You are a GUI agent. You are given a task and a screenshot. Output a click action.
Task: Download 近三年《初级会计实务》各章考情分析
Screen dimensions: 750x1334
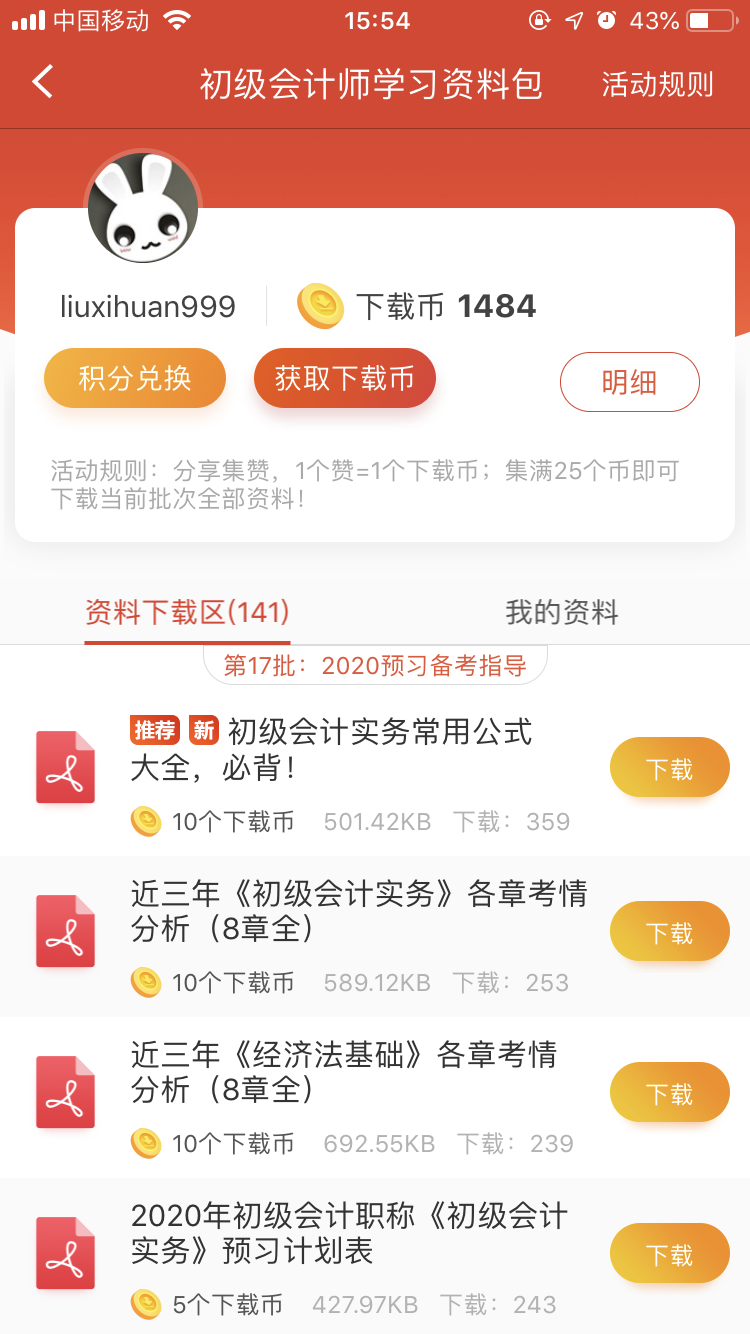tap(669, 932)
